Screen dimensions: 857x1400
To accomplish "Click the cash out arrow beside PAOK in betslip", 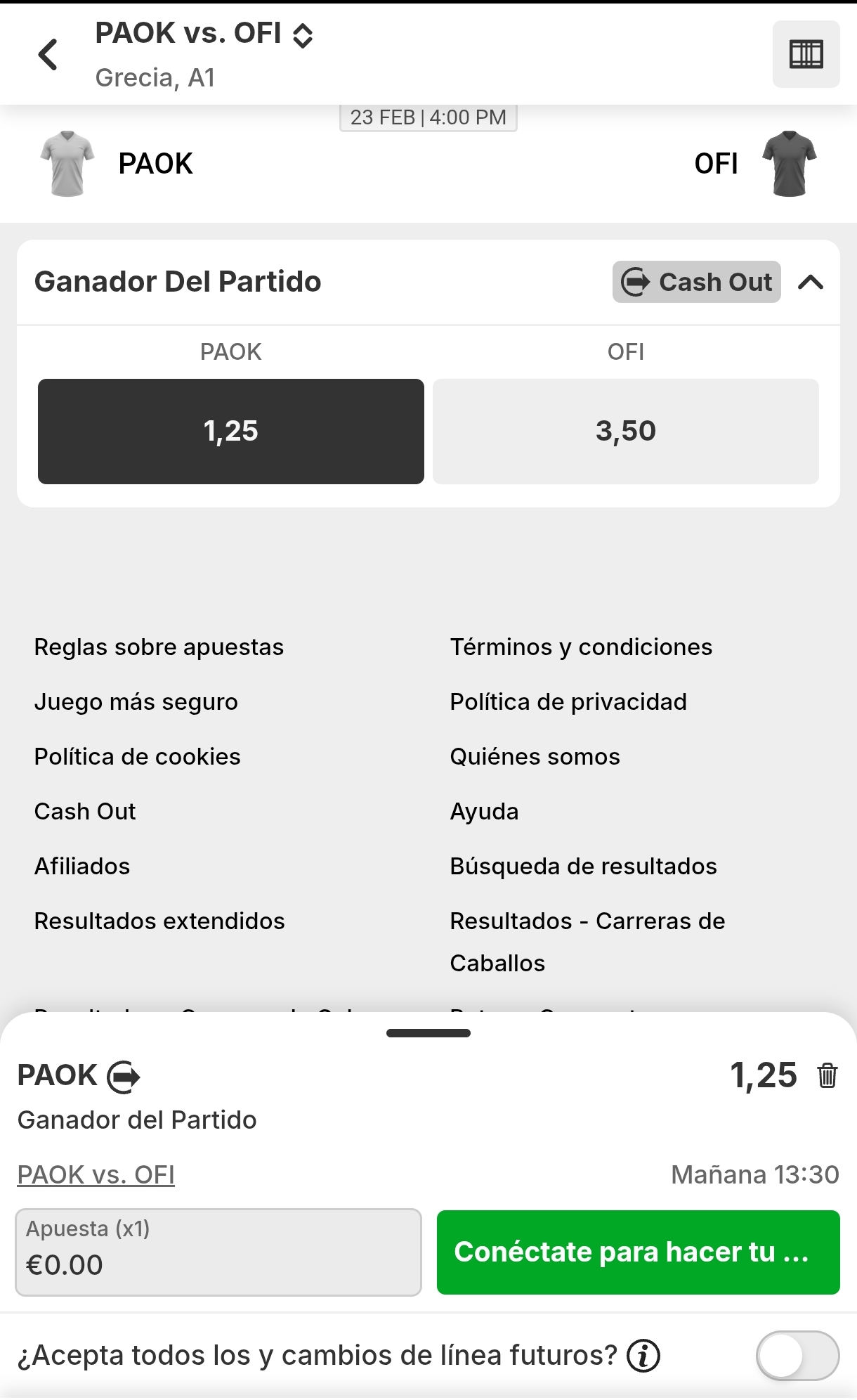I will coord(122,1077).
